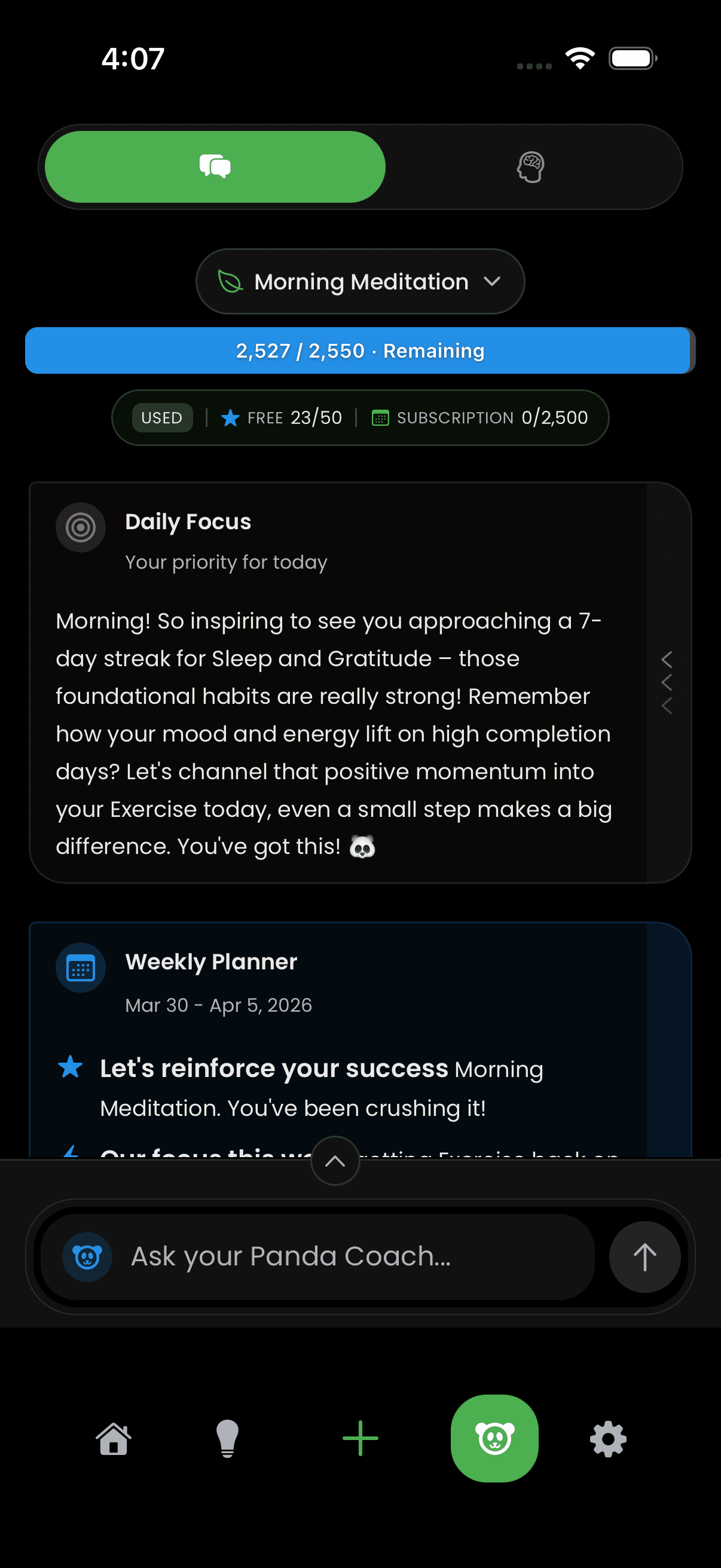This screenshot has width=721, height=1568.
Task: Click the Weekly Planner calendar icon
Action: pos(81,967)
